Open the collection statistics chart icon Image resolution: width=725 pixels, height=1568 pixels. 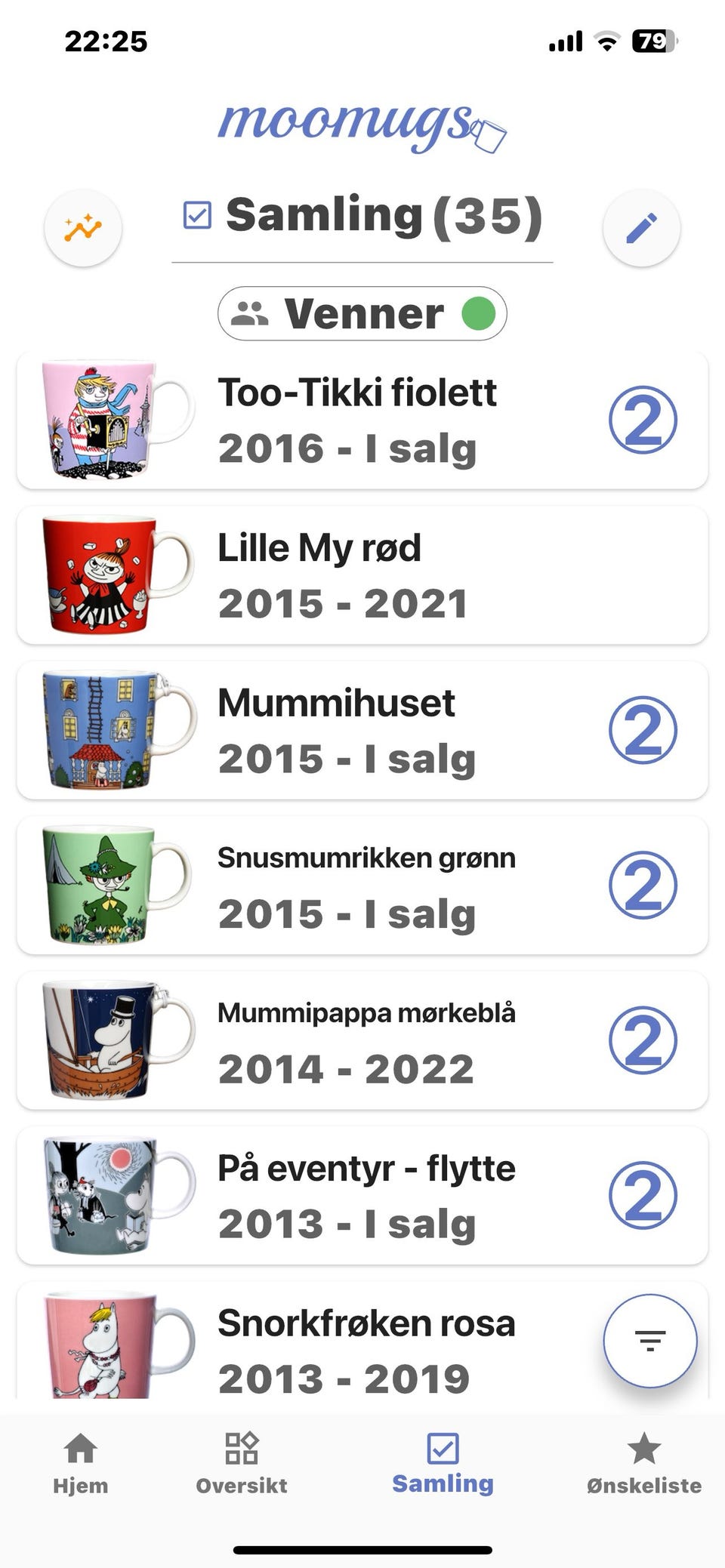(x=83, y=227)
